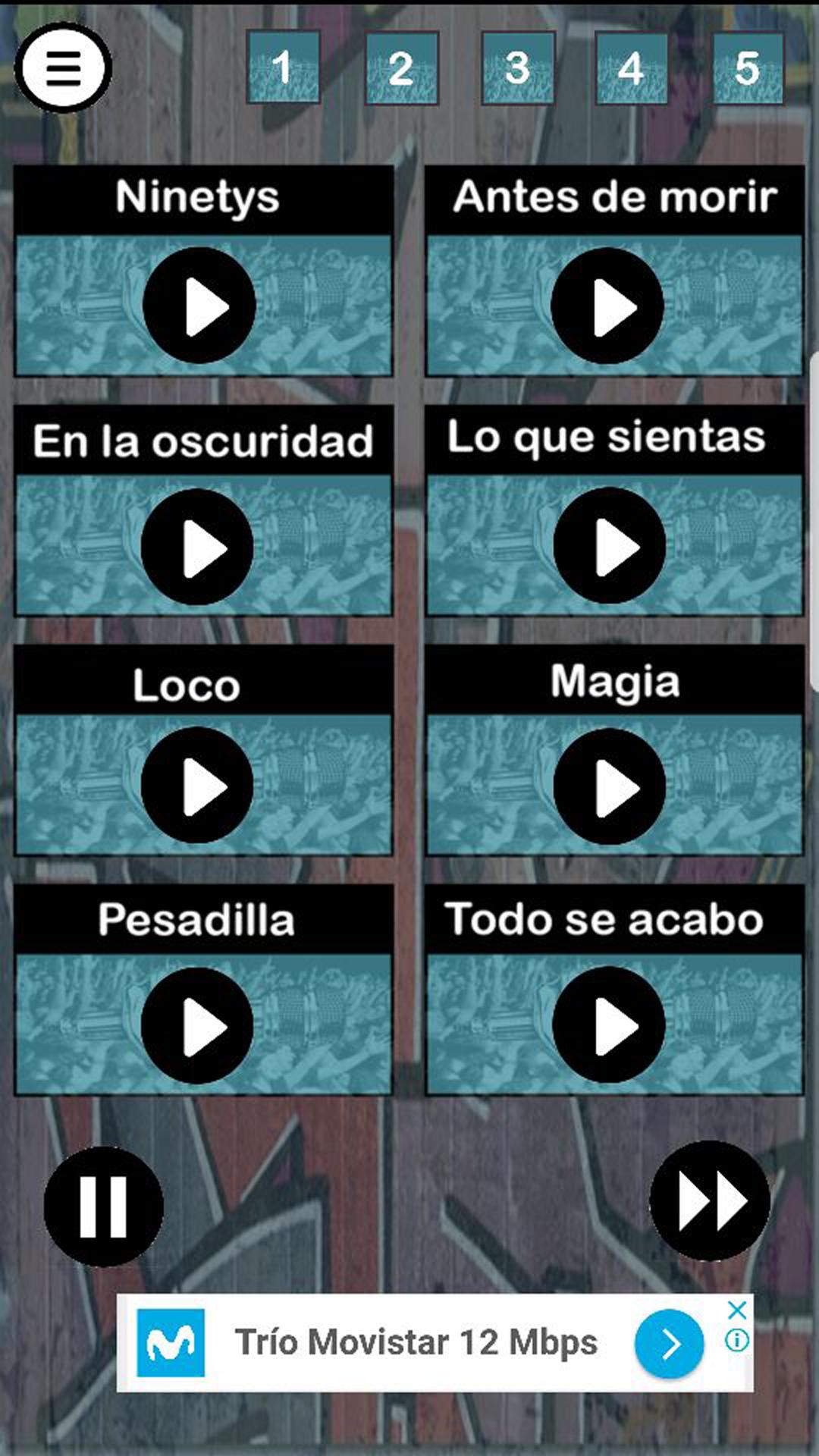Play the track Loco
Screen dimensions: 819x1456
coord(198,786)
